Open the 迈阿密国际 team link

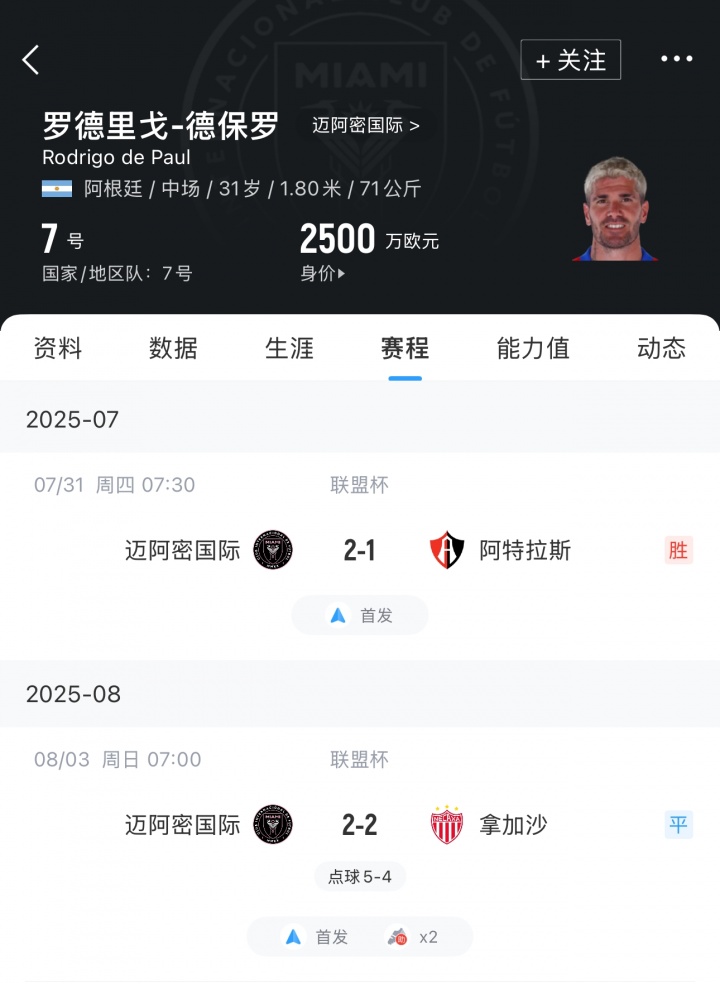click(x=366, y=126)
